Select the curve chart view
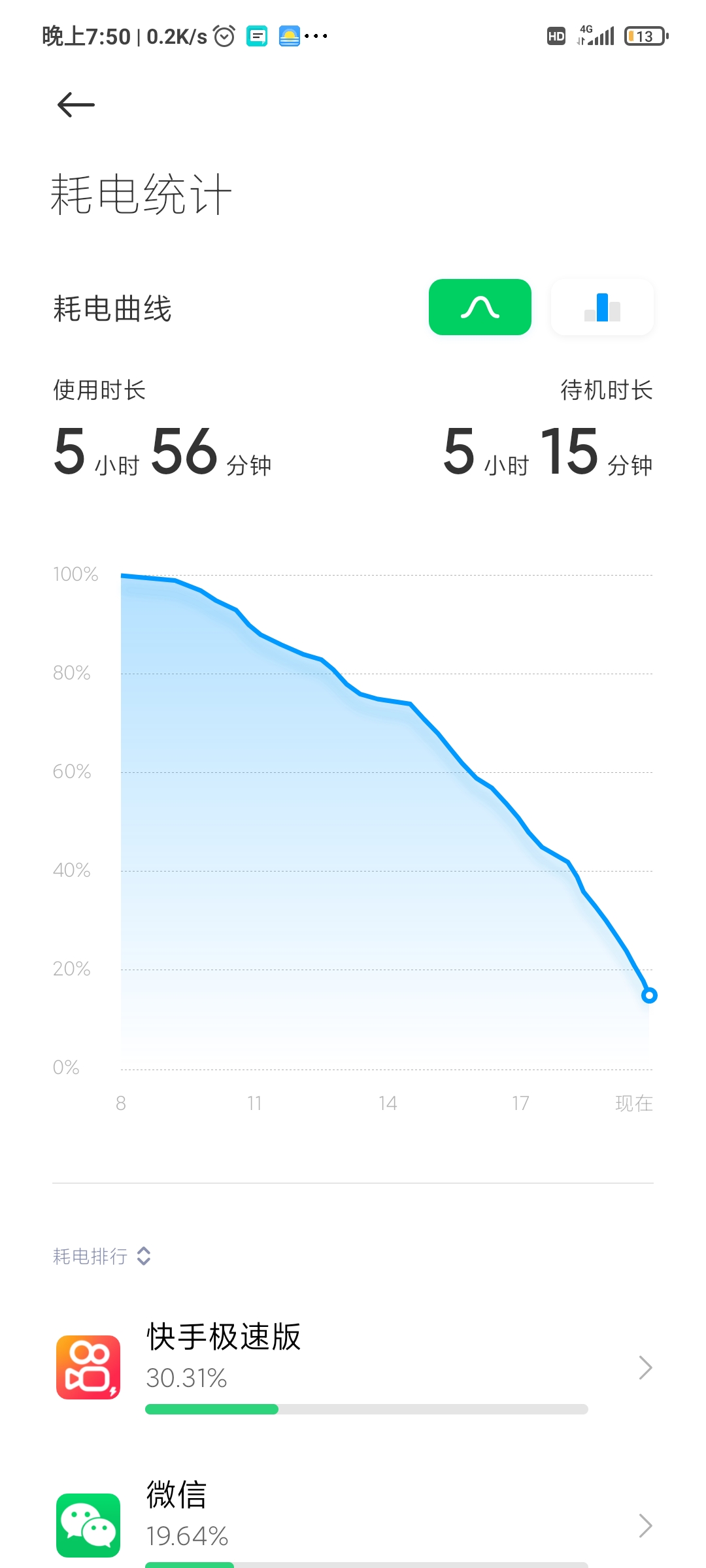706x1568 pixels. pos(480,307)
